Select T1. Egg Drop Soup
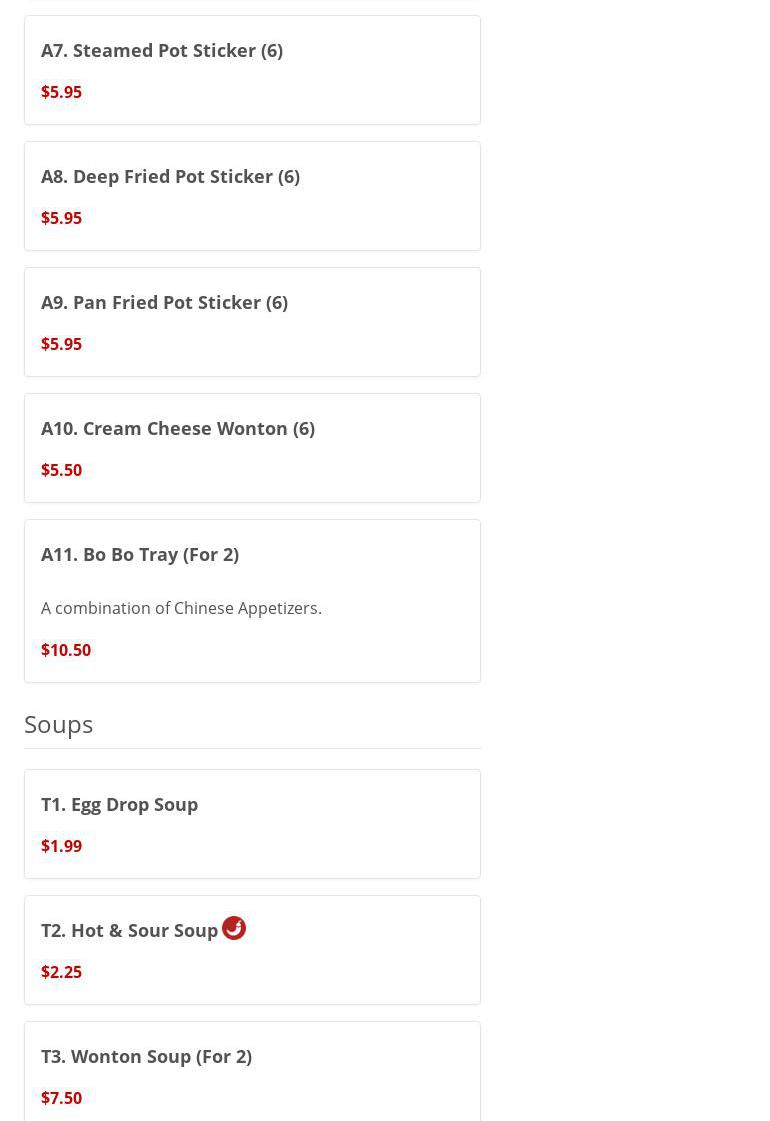Screen dimensions: 770x1121 (x=252, y=824)
